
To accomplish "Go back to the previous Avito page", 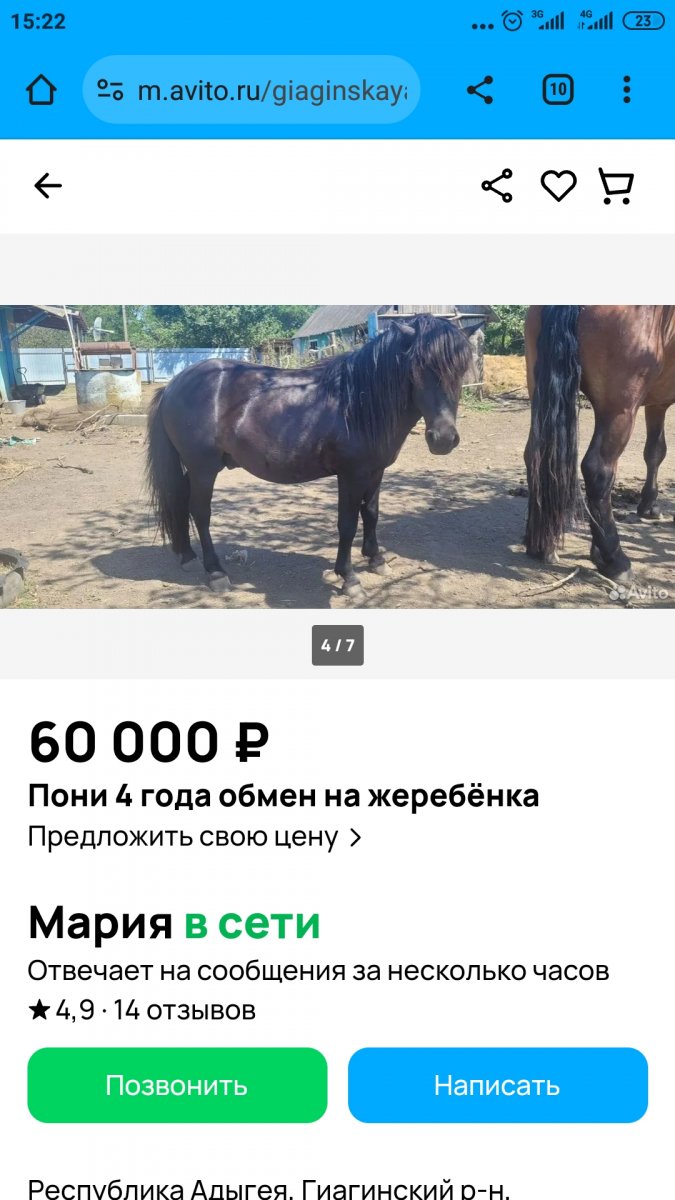I will pyautogui.click(x=48, y=186).
